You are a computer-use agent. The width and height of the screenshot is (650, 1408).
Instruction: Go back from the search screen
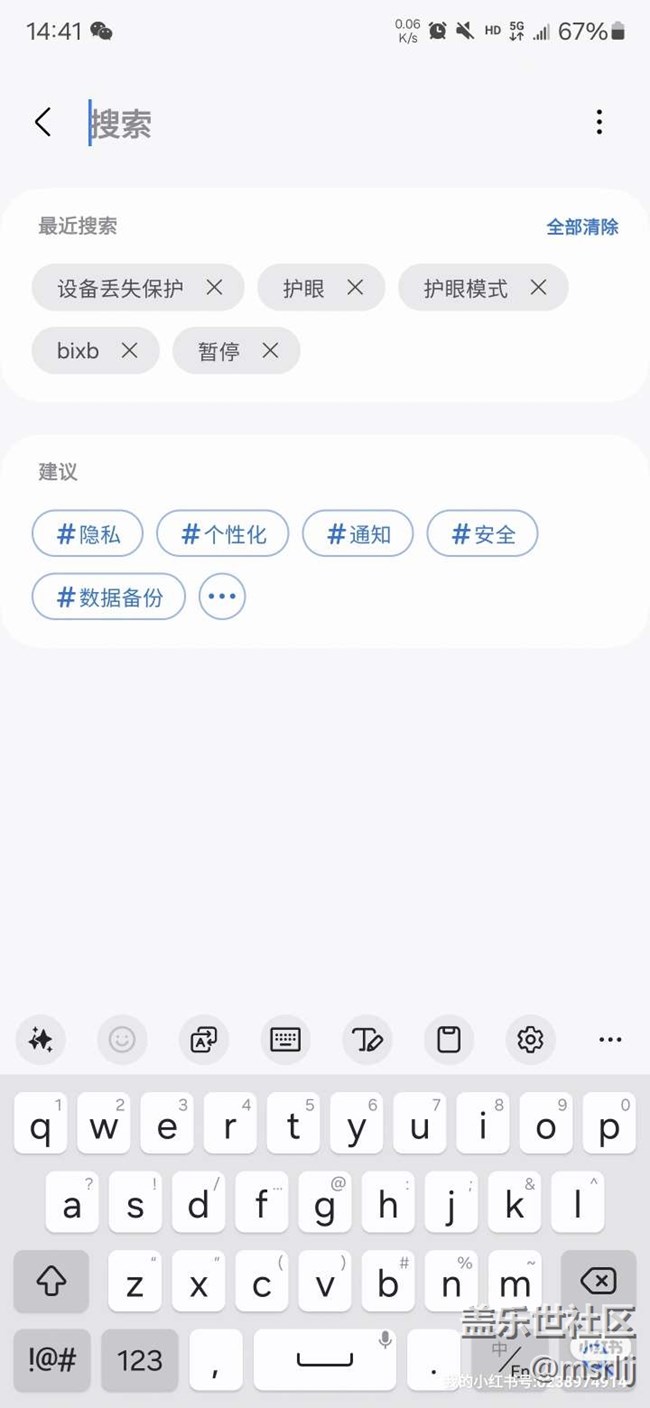42,123
